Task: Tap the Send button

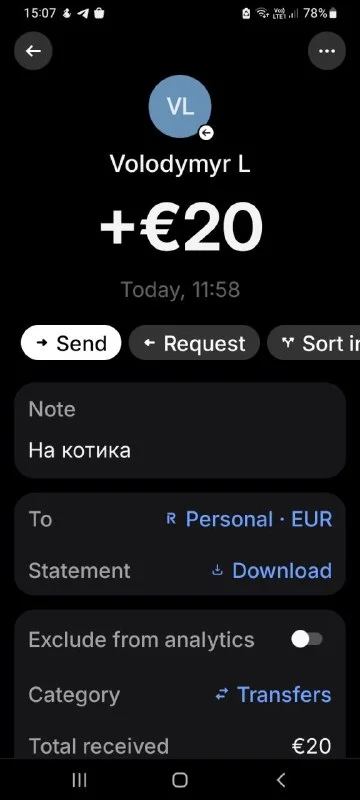Action: click(x=71, y=343)
